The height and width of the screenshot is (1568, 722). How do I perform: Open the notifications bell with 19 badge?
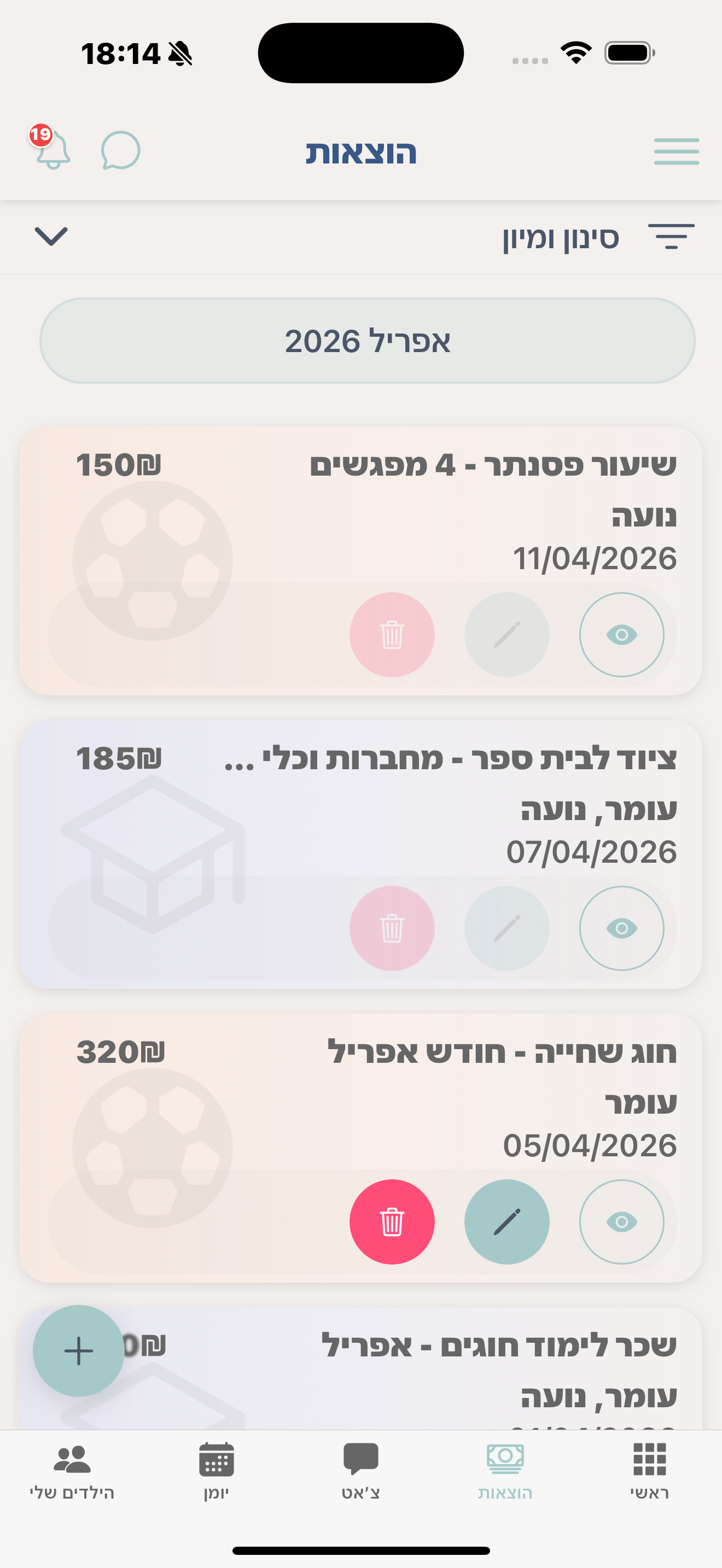[53, 150]
